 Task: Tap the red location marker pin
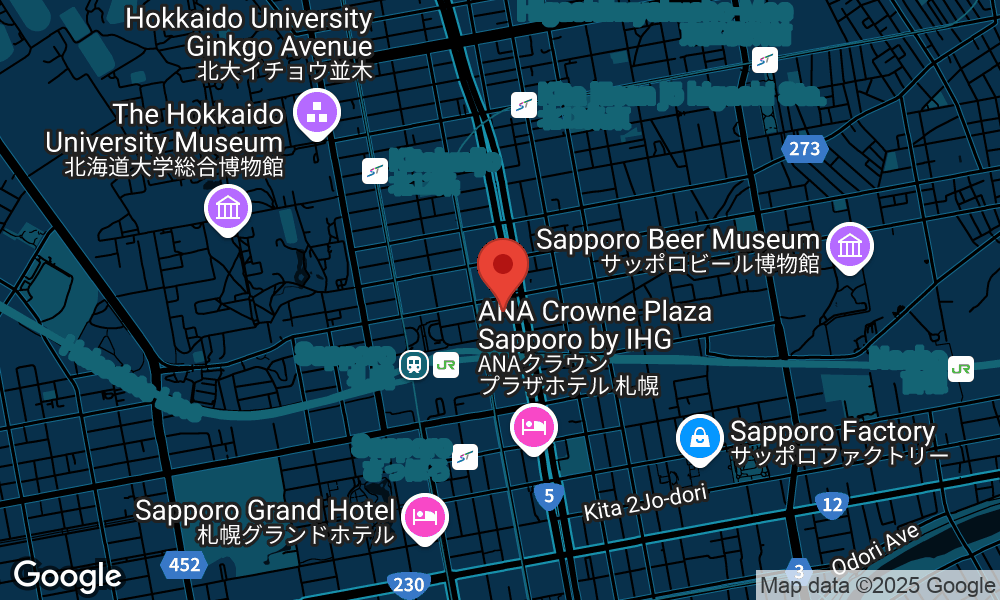coord(503,267)
